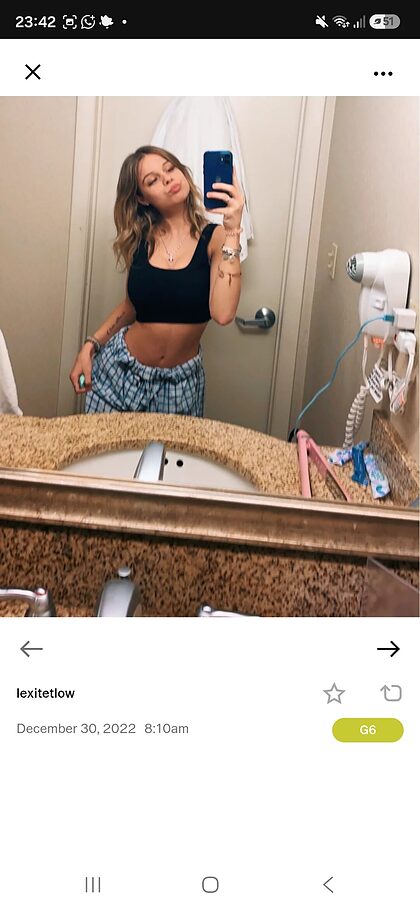
Task: Open the three-dot overflow menu
Action: [383, 74]
